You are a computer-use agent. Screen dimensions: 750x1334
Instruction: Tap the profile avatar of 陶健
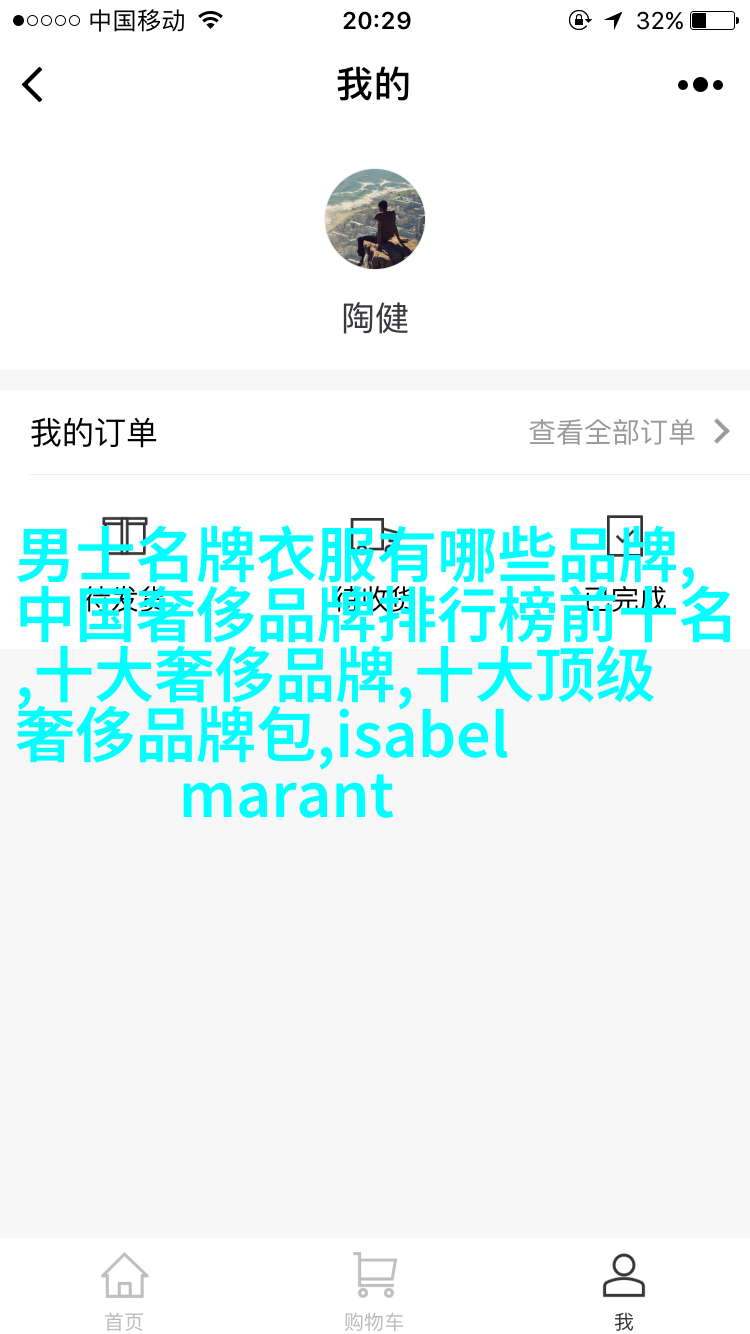coord(375,219)
